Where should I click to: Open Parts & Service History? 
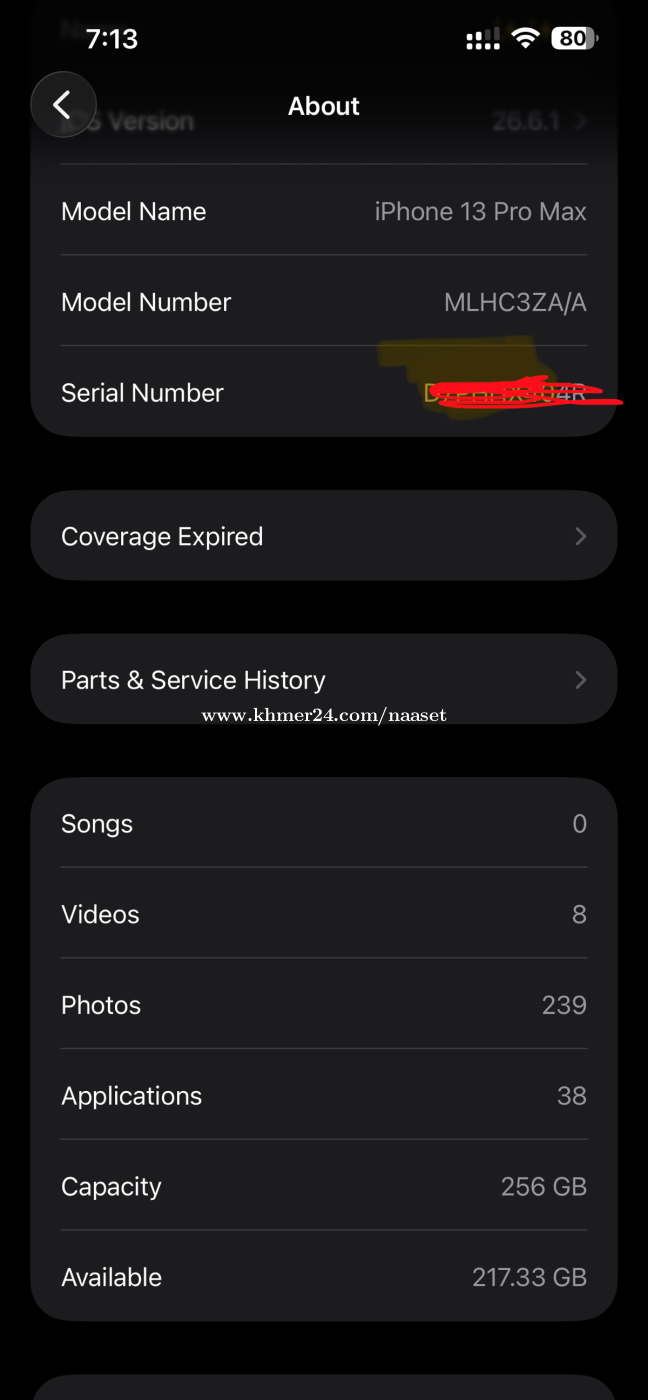tap(324, 680)
